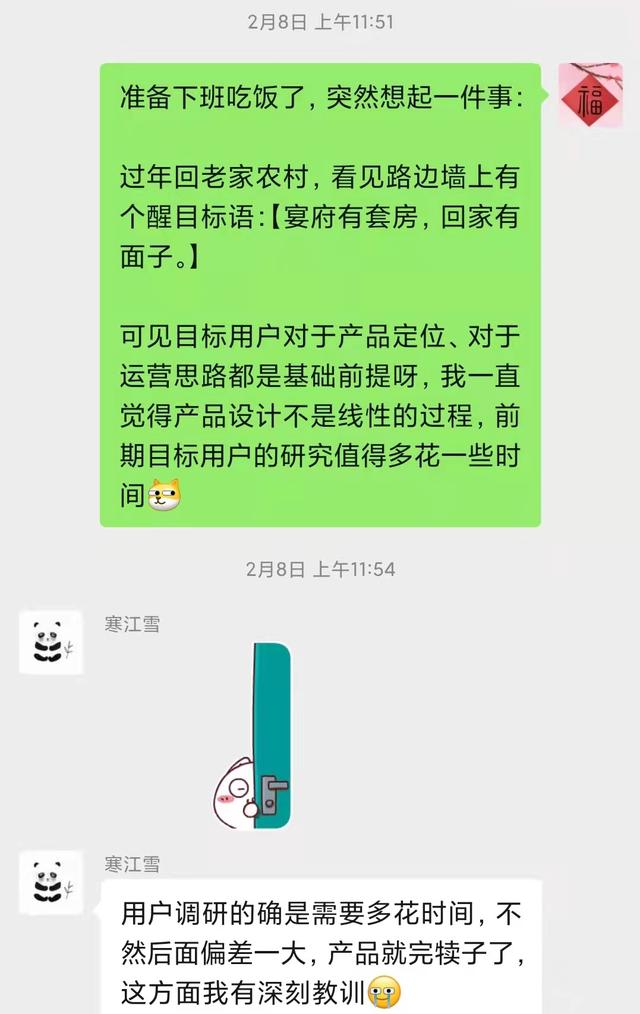This screenshot has height=1014, width=640.
Task: Open 寒江雪's avatar beside the 用户调研 message
Action: (x=50, y=882)
